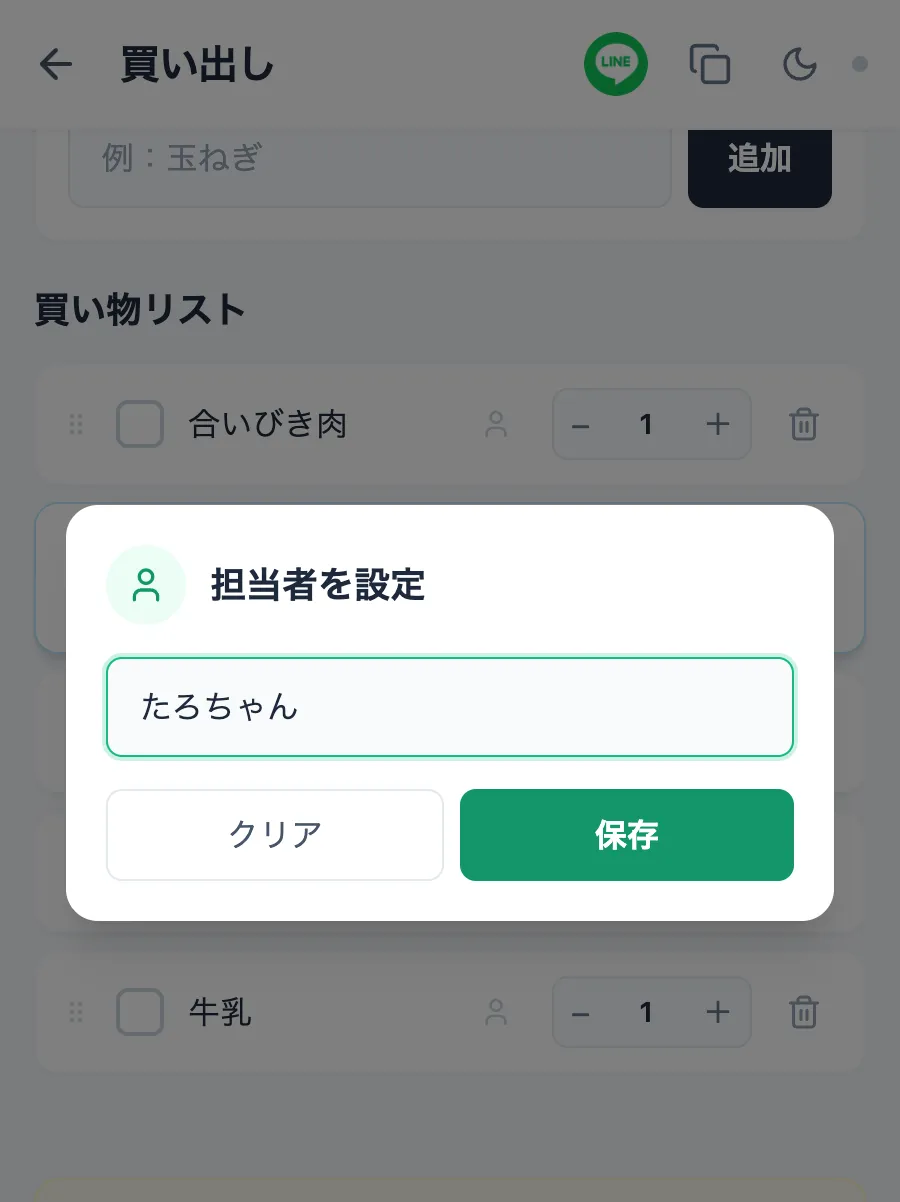
Task: Delete 合いびき肉 using its trash icon
Action: point(804,424)
